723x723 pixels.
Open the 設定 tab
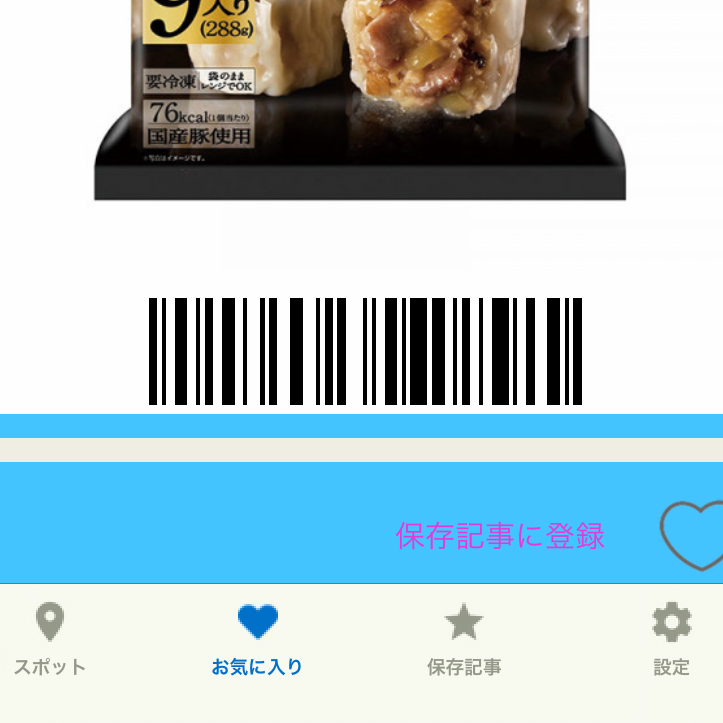671,640
